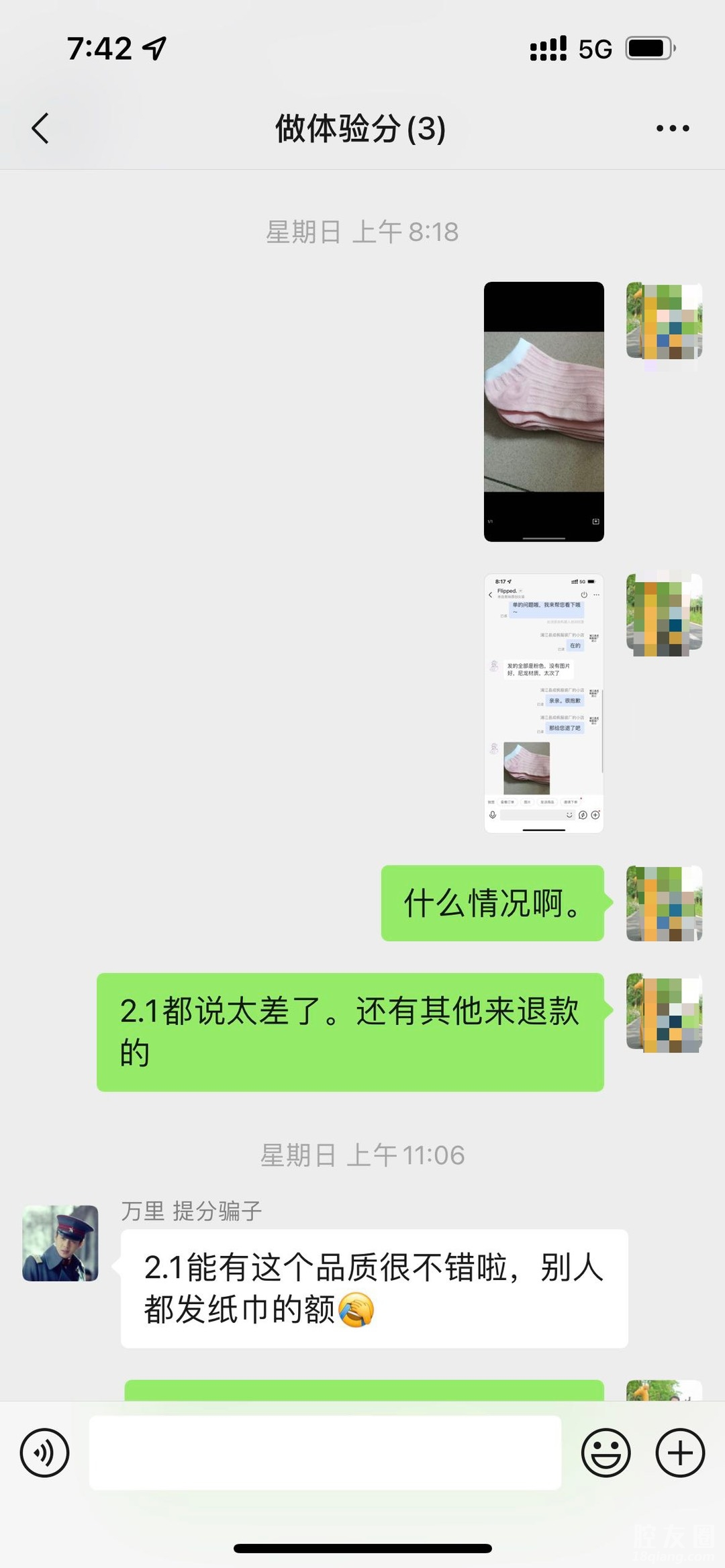
Task: Open the pink socks photo message
Action: pyautogui.click(x=544, y=411)
